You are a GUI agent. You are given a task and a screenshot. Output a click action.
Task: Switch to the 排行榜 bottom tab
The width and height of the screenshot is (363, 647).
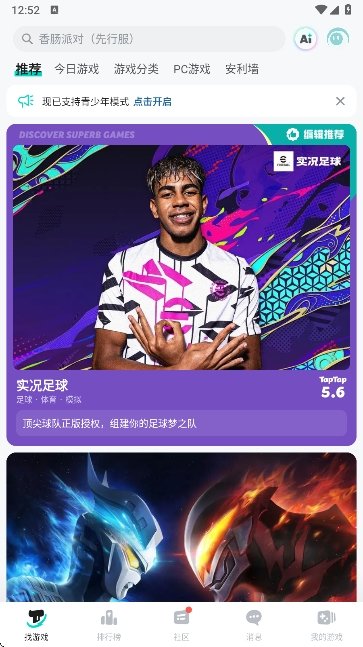click(109, 625)
